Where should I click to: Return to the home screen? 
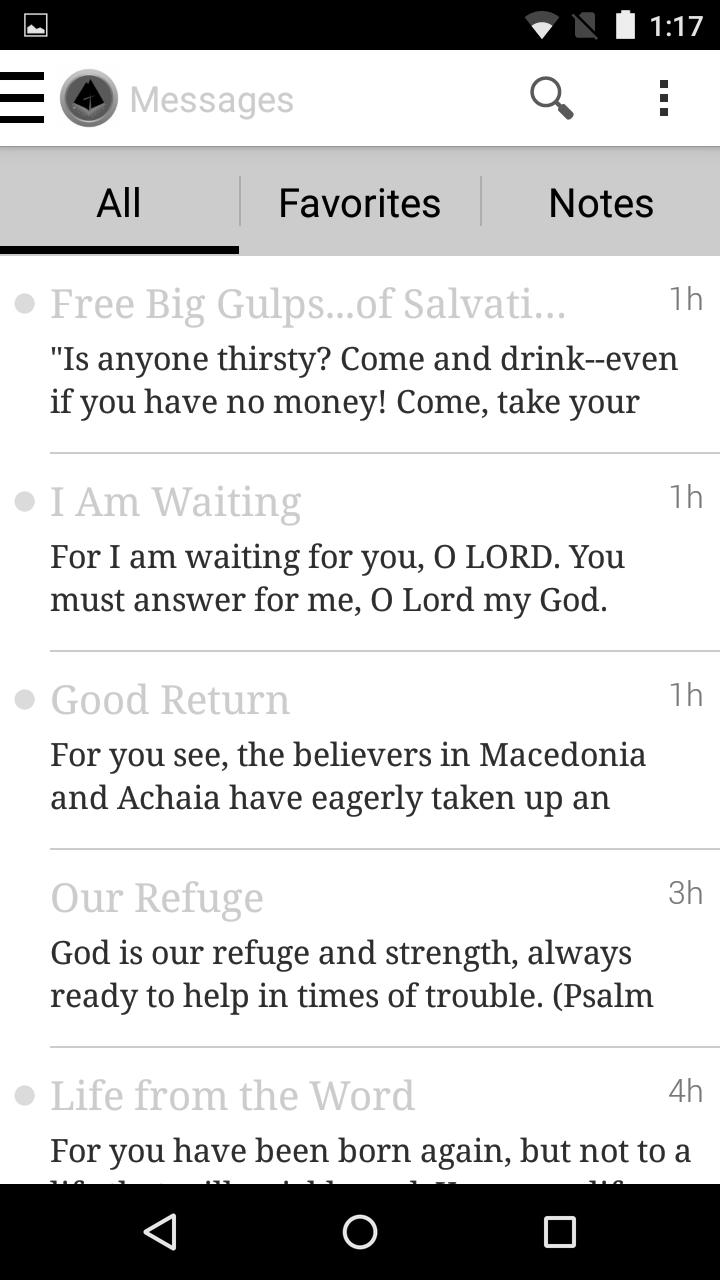pos(360,1232)
